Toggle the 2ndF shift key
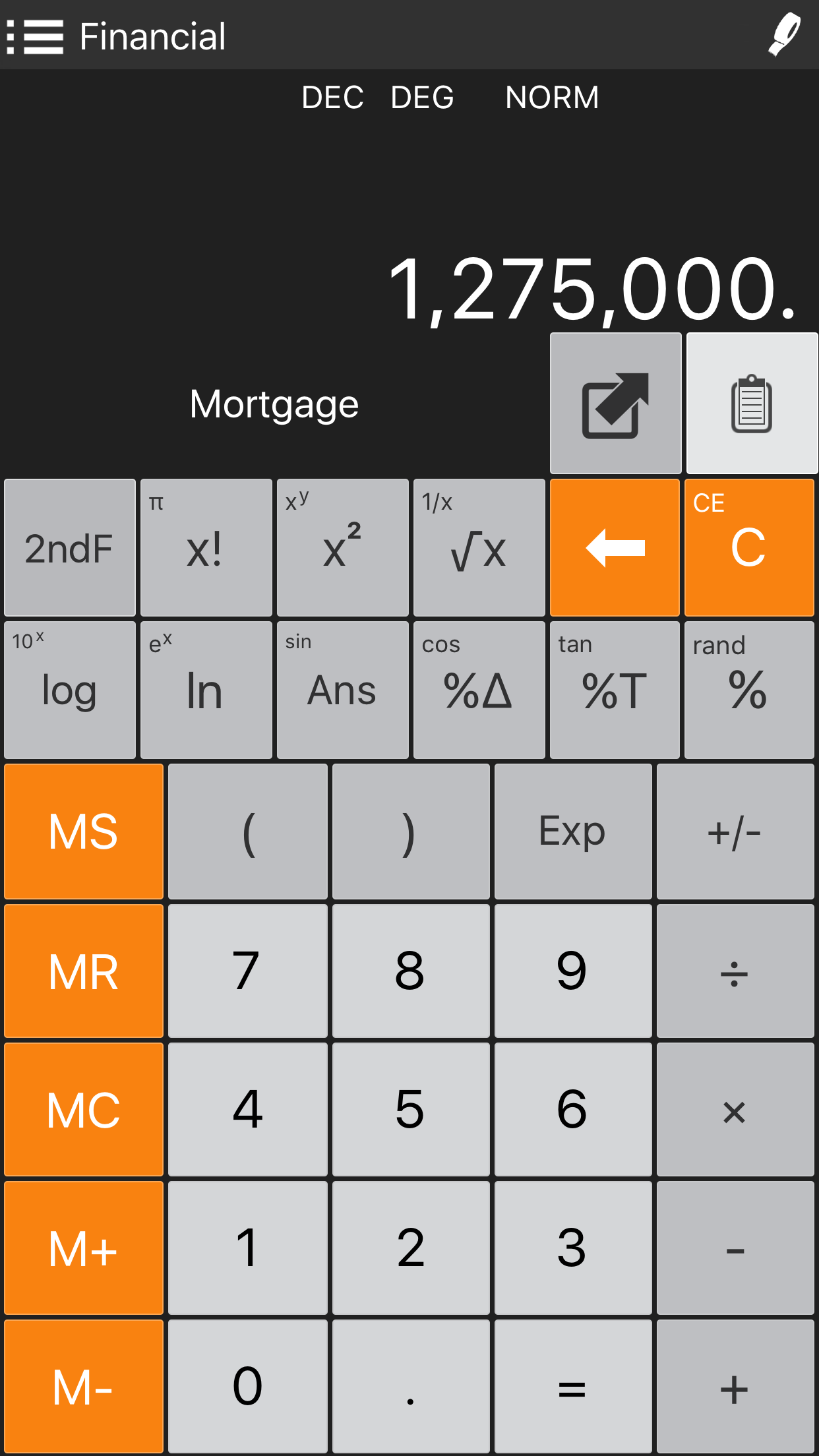The width and height of the screenshot is (819, 1456). pyautogui.click(x=69, y=547)
